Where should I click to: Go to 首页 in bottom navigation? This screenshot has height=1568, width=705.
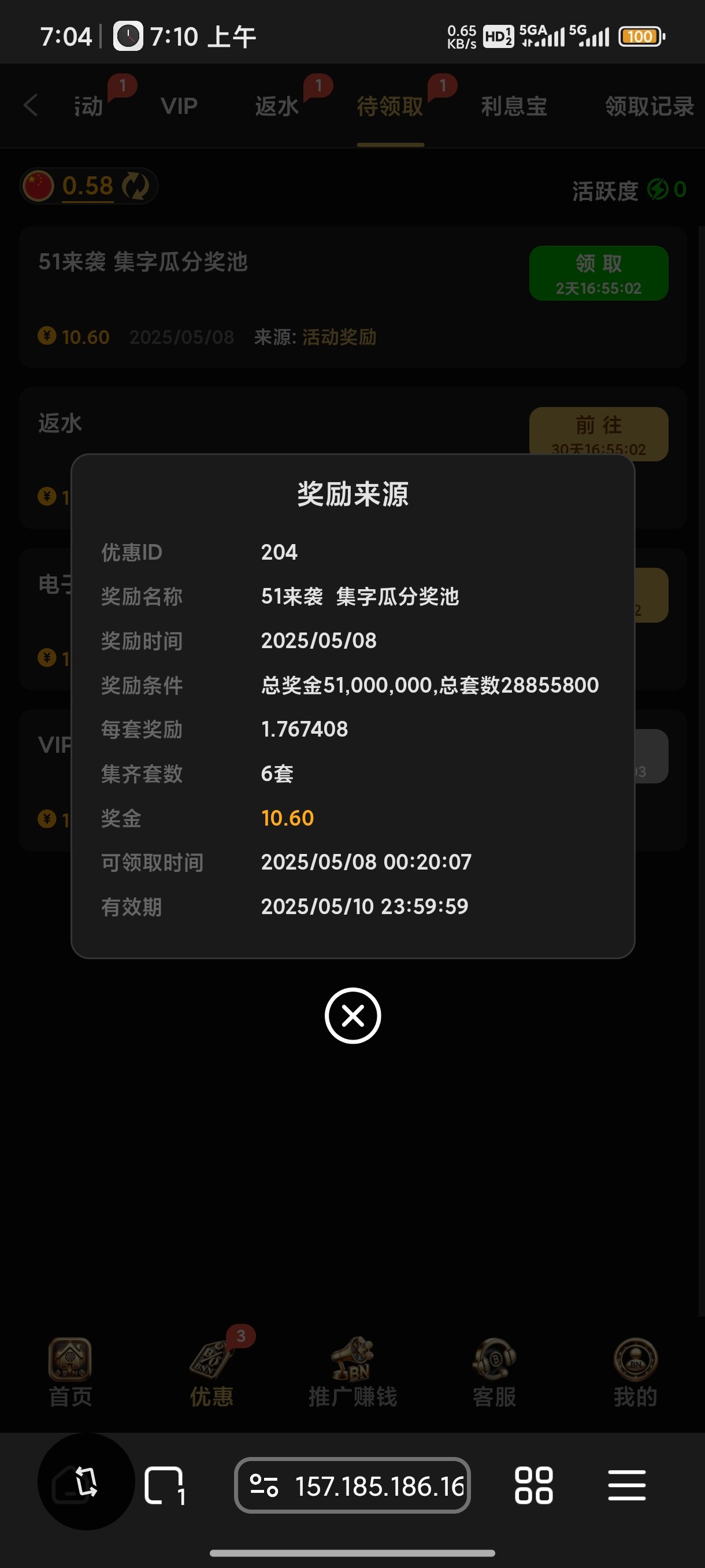(x=70, y=1373)
